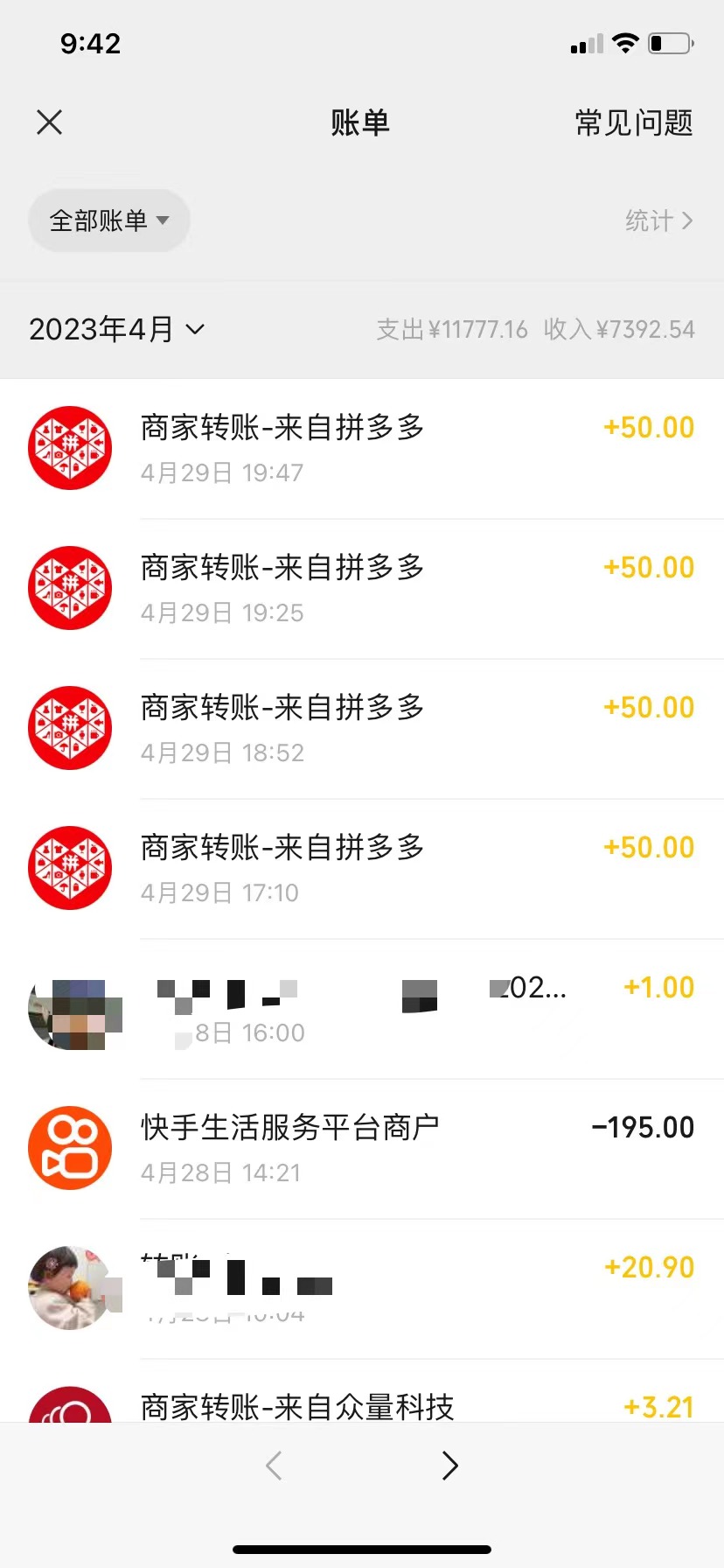View 拼多多 transfer at 4月29日 17:10

pos(362,868)
